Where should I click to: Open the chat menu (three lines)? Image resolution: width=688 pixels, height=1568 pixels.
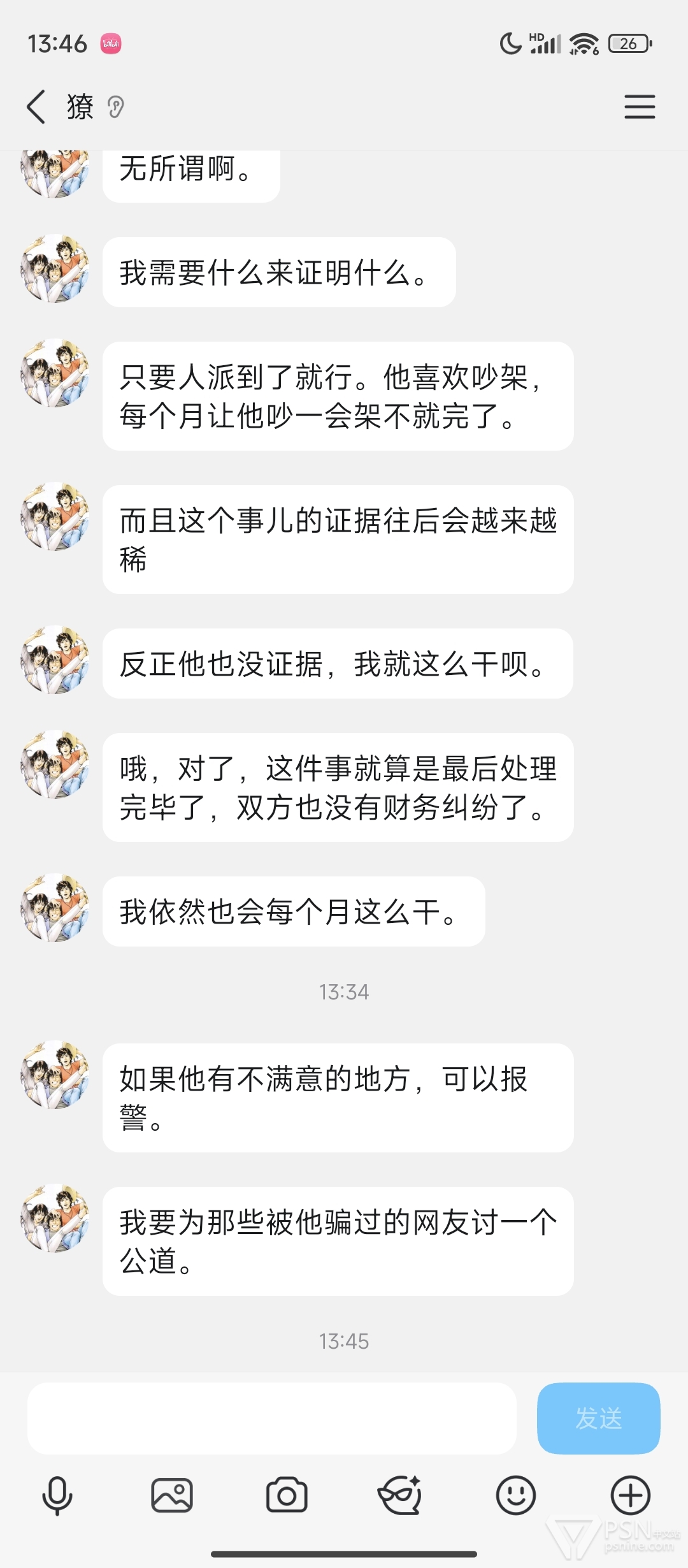click(x=640, y=106)
